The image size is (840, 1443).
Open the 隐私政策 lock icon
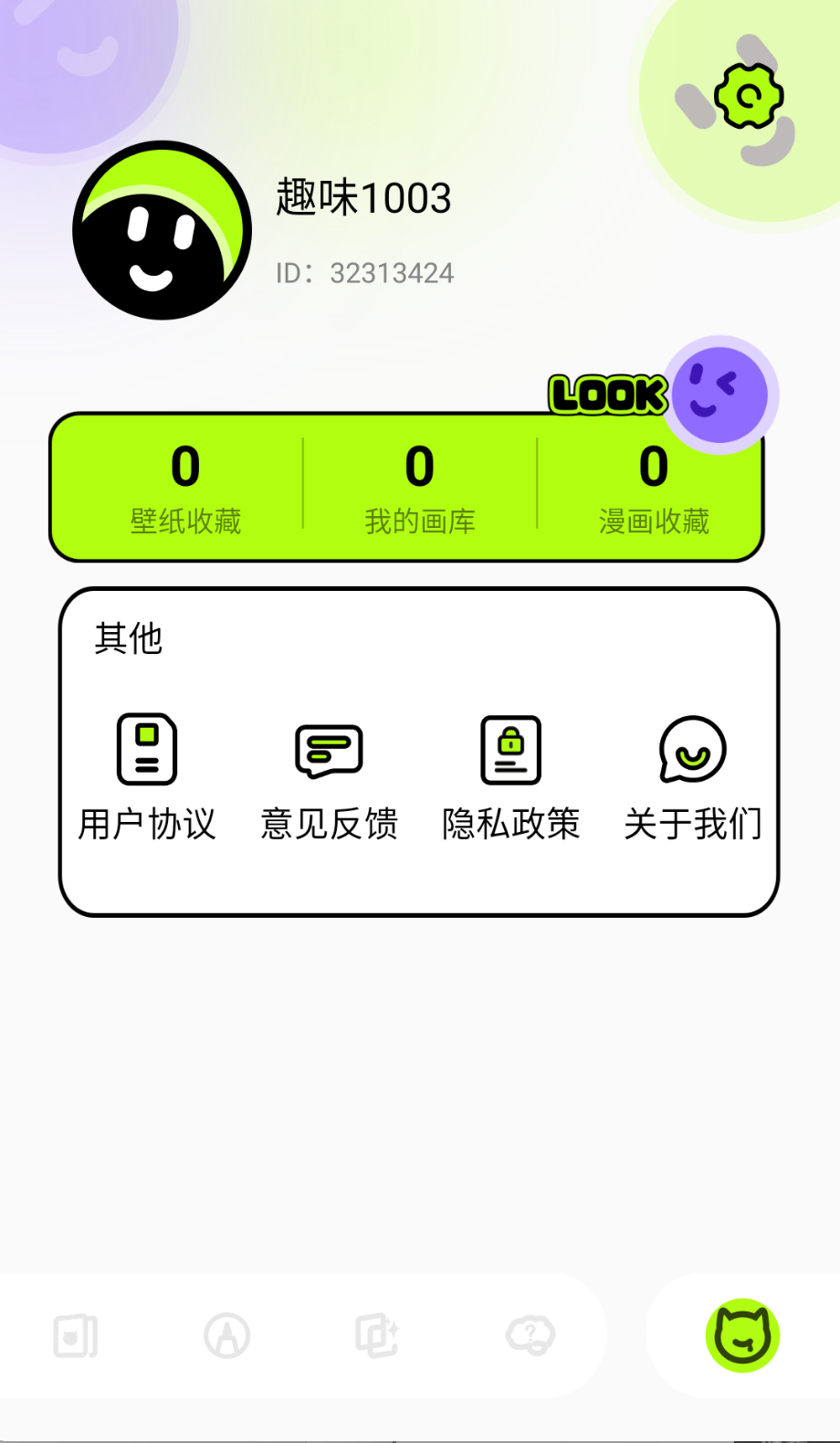(511, 748)
